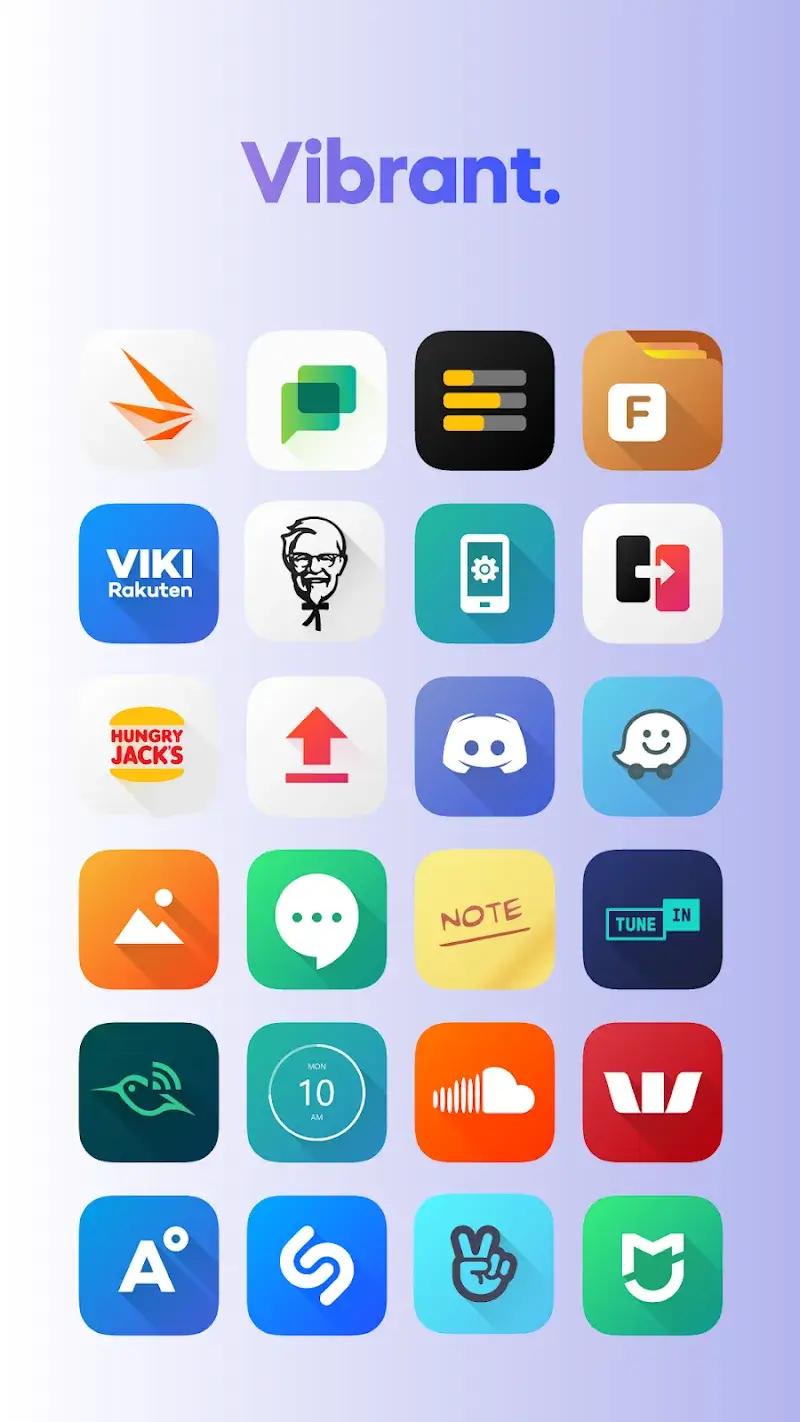This screenshot has height=1422, width=800.
Task: Open the Westpac banking icon
Action: [651, 1093]
